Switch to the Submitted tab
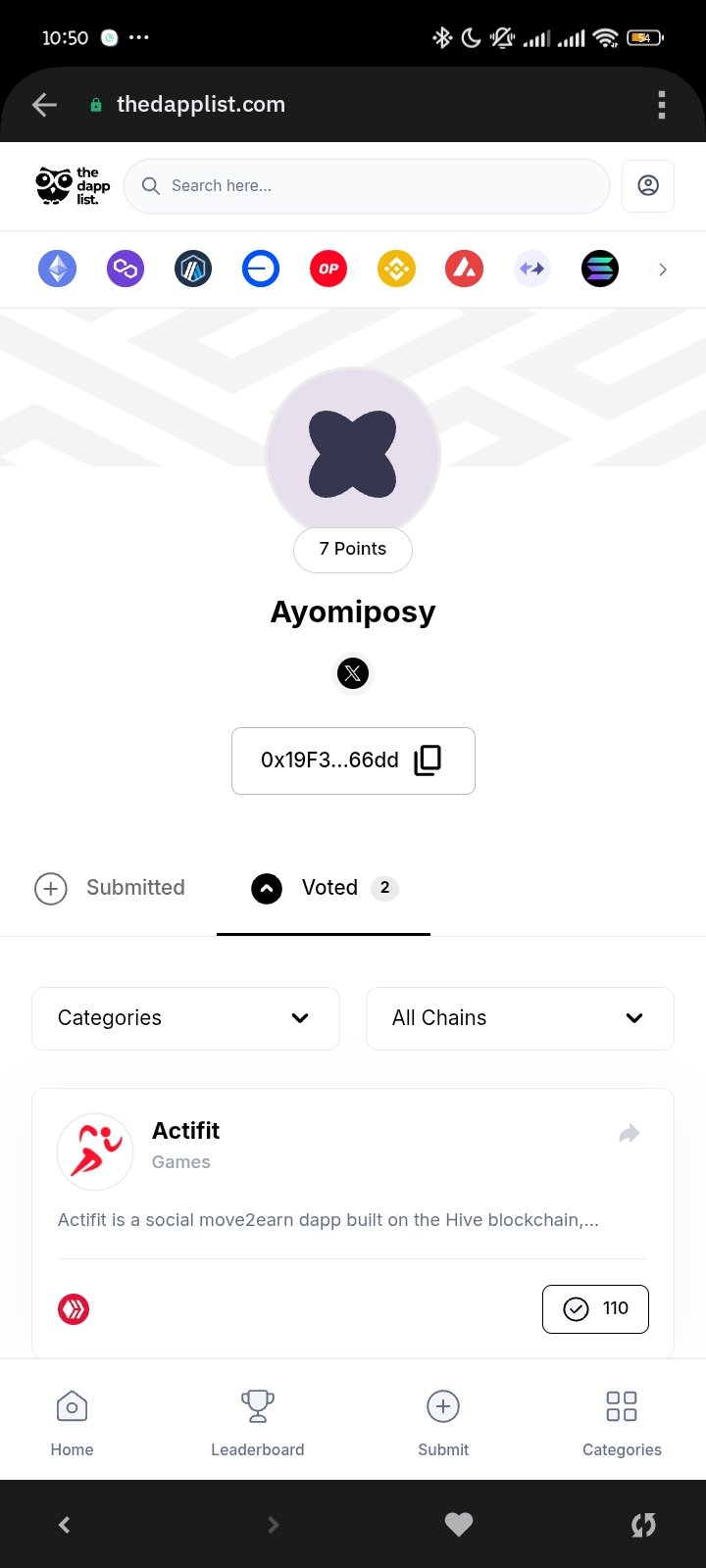Screen dimensions: 706x1568 pyautogui.click(x=110, y=888)
